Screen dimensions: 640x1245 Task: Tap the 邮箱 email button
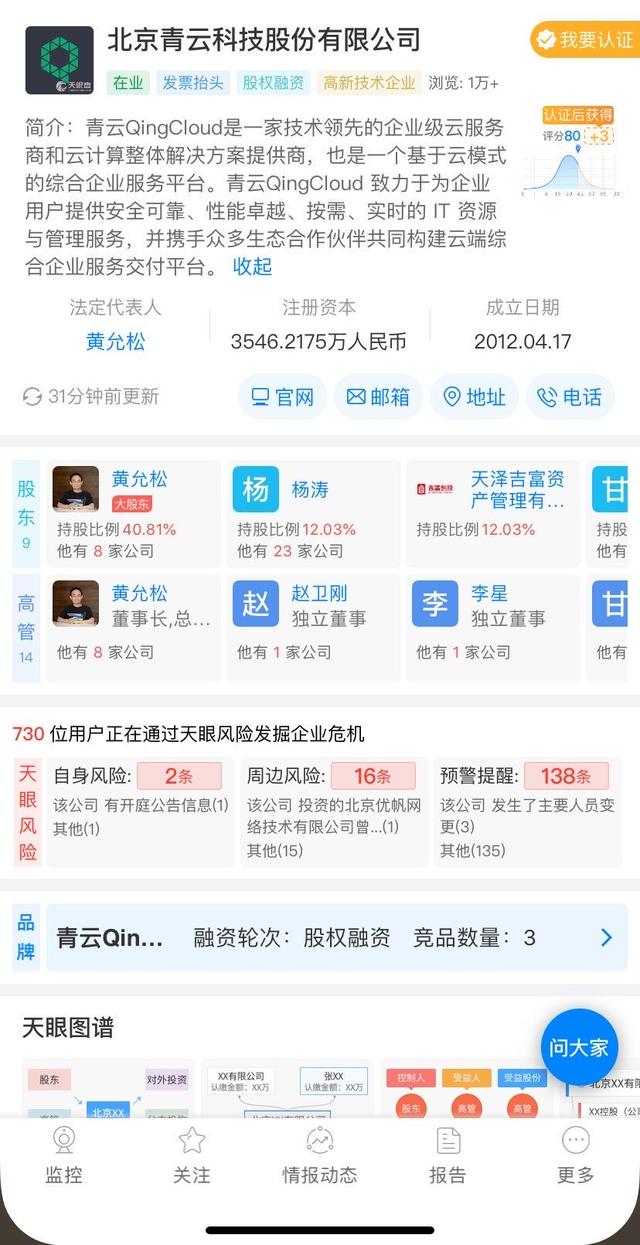[x=378, y=397]
